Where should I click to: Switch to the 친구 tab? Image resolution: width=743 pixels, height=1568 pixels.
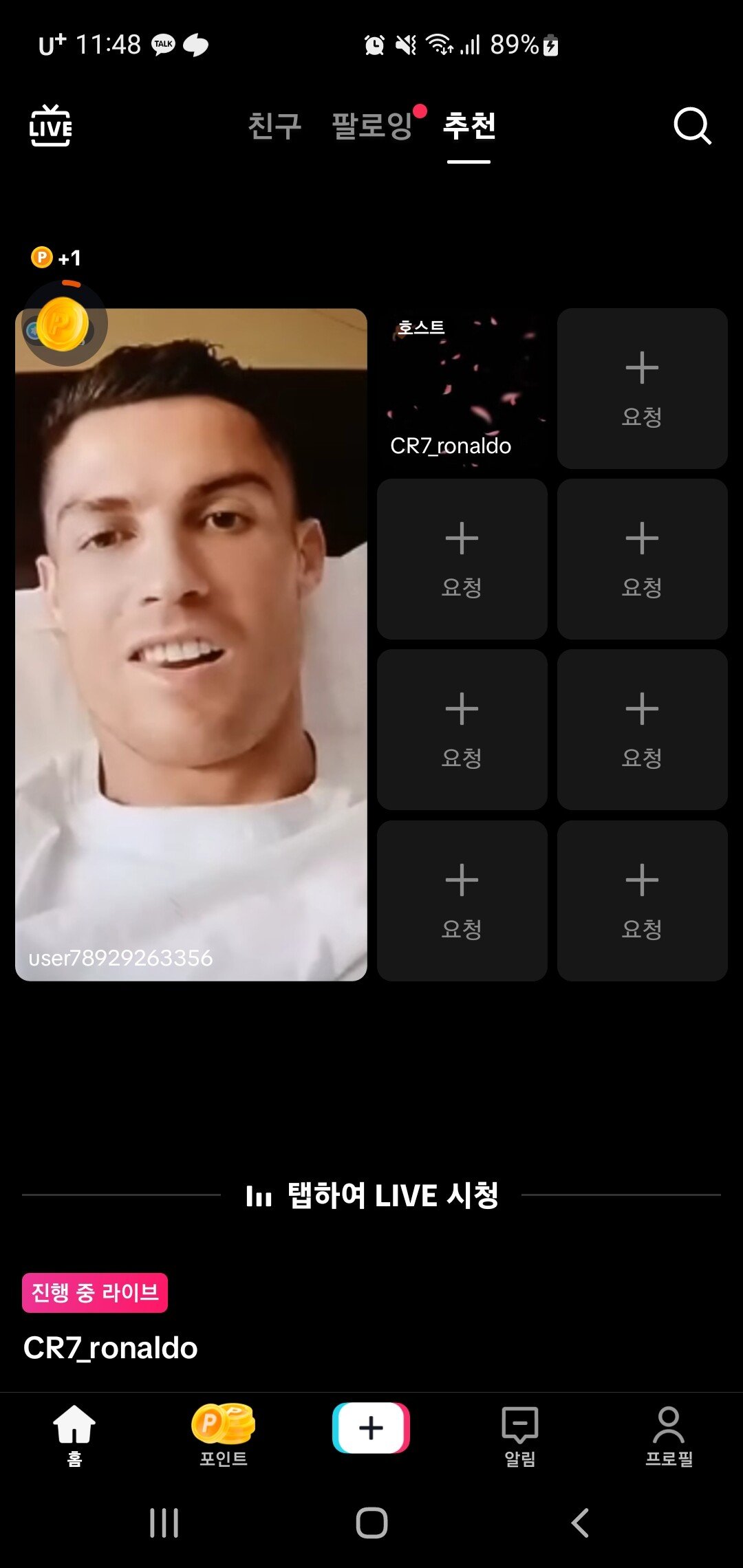274,127
